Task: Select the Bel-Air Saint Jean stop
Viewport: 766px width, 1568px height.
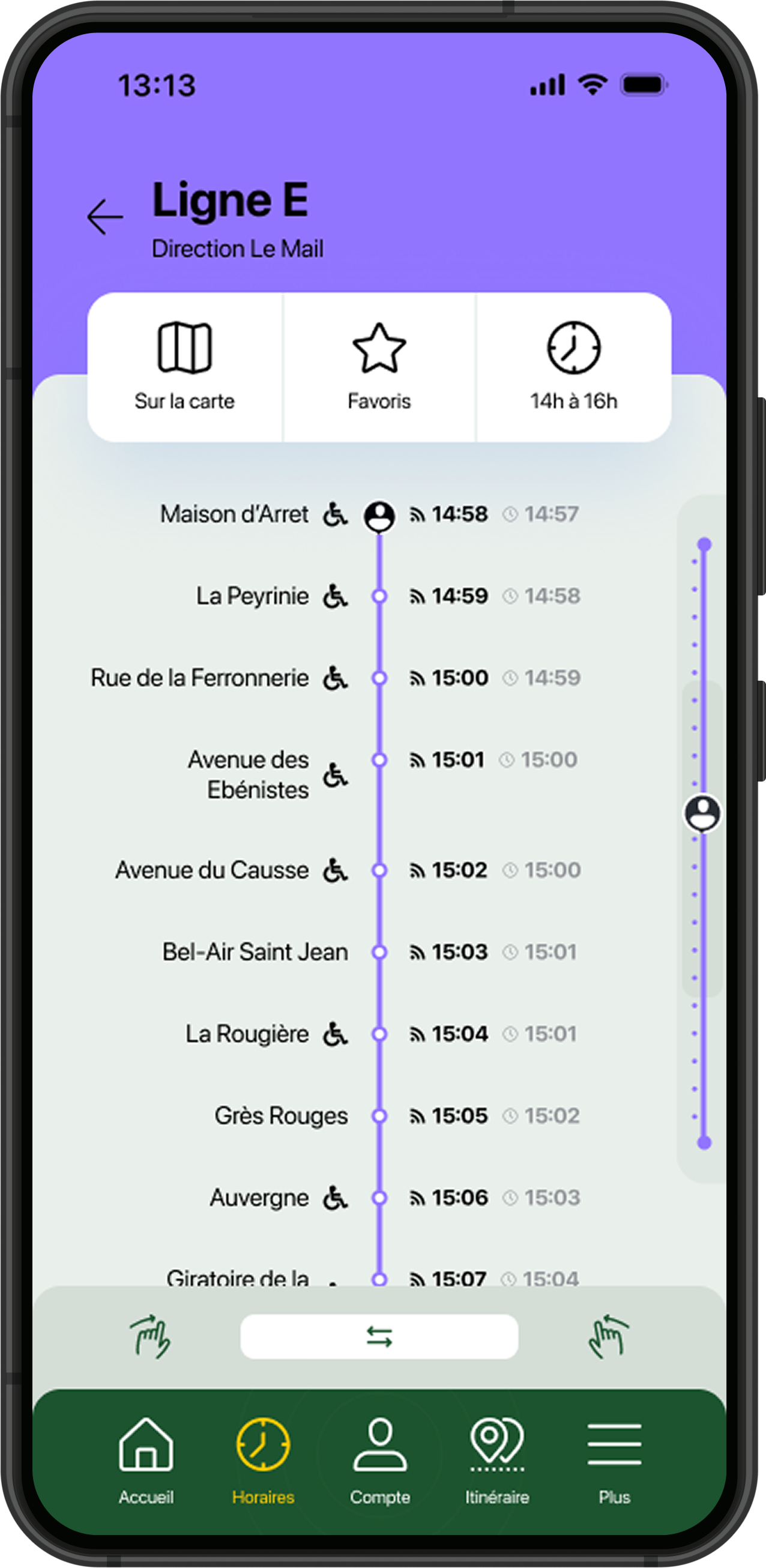Action: pyautogui.click(x=255, y=951)
